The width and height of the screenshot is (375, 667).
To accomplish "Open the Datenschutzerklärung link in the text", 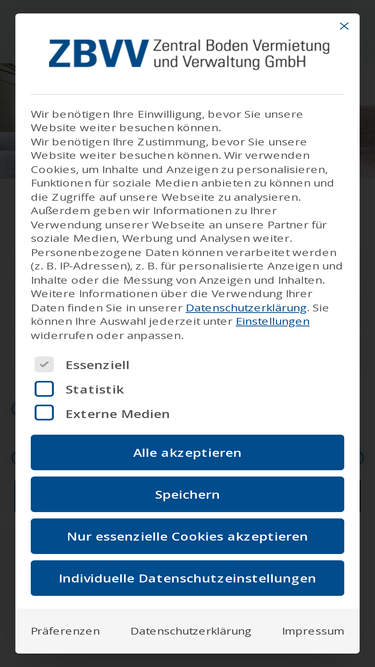I will [x=246, y=308].
